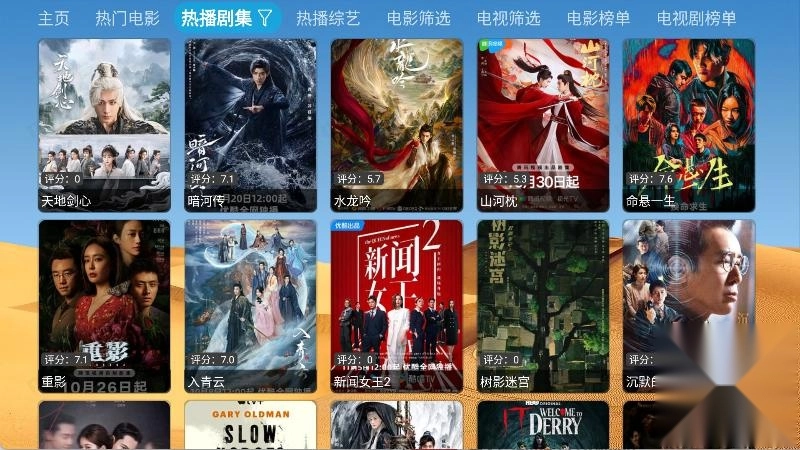Switch to the 主页 tab
800x450 pixels.
pos(54,18)
